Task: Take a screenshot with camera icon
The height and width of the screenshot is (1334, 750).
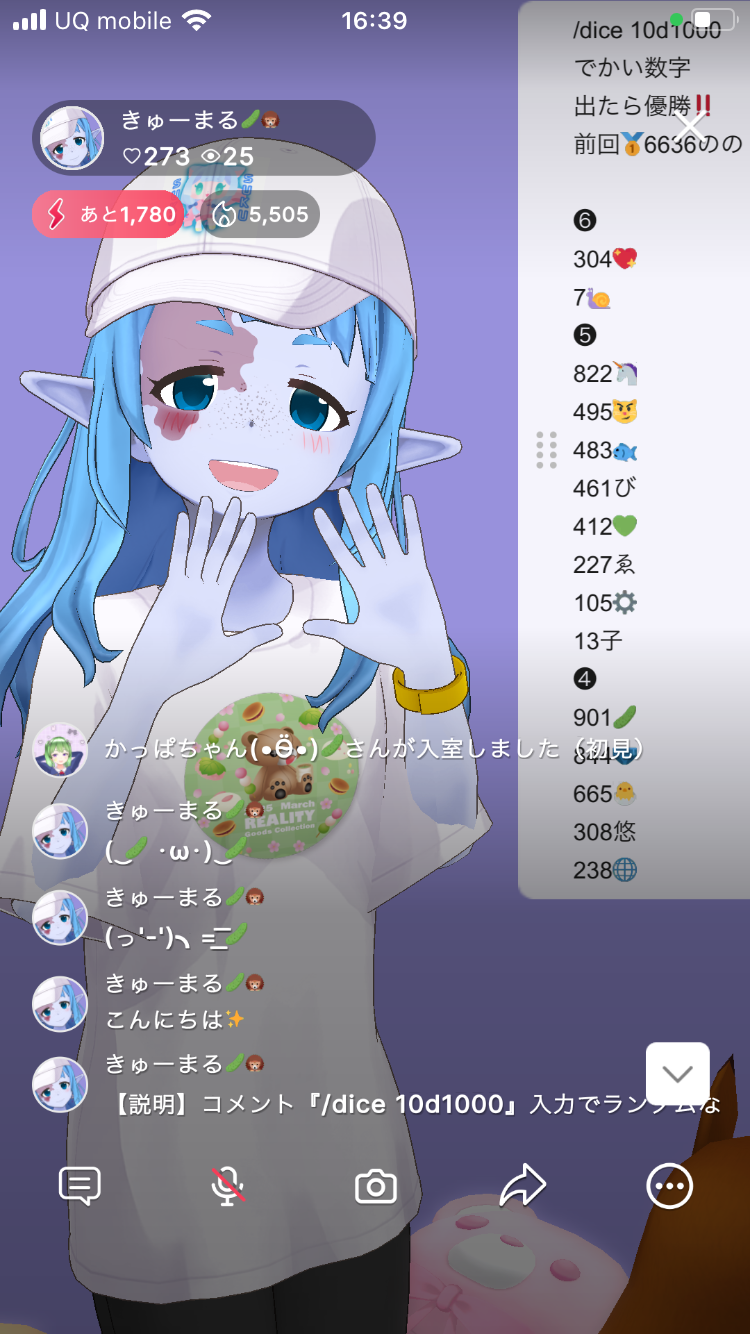Action: [x=376, y=1187]
